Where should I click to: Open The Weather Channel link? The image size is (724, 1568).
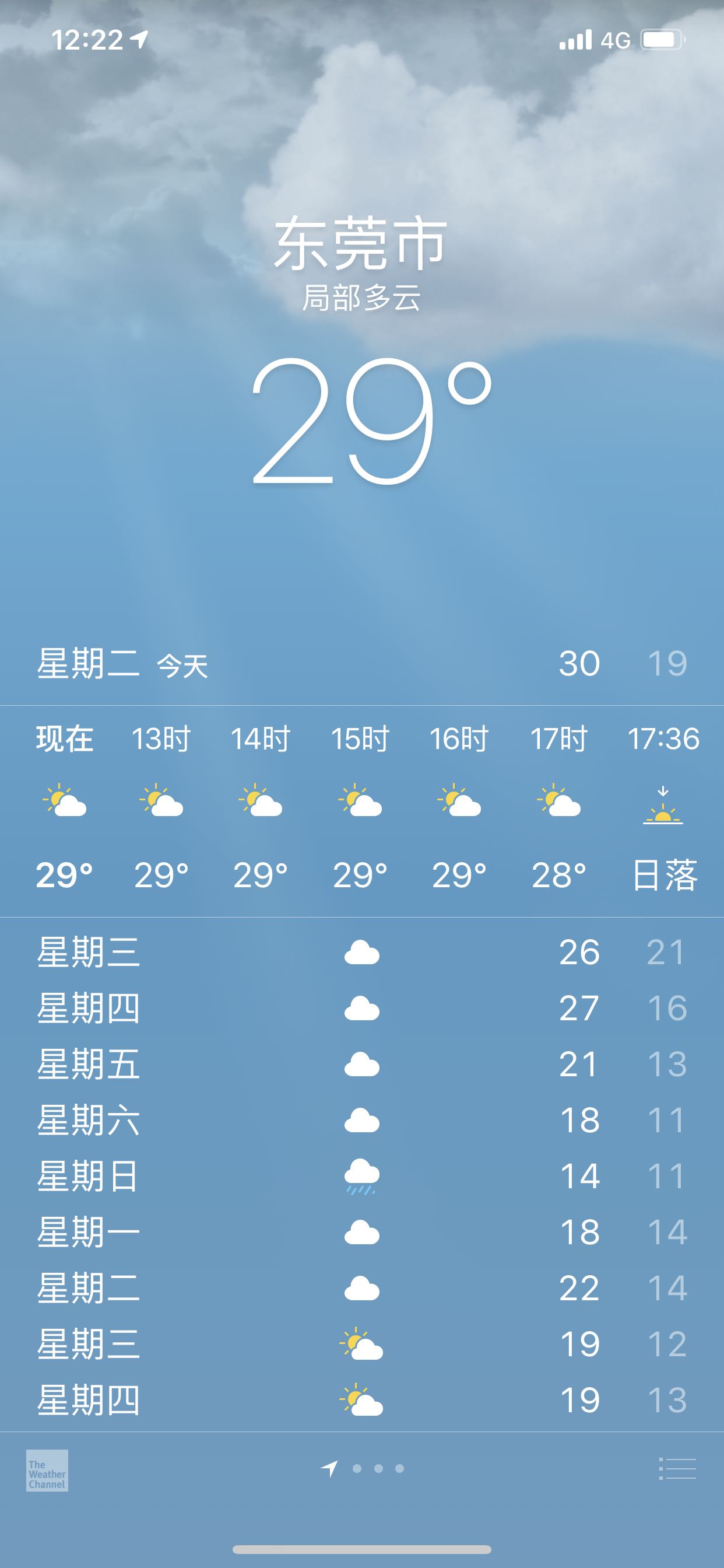(x=47, y=1470)
